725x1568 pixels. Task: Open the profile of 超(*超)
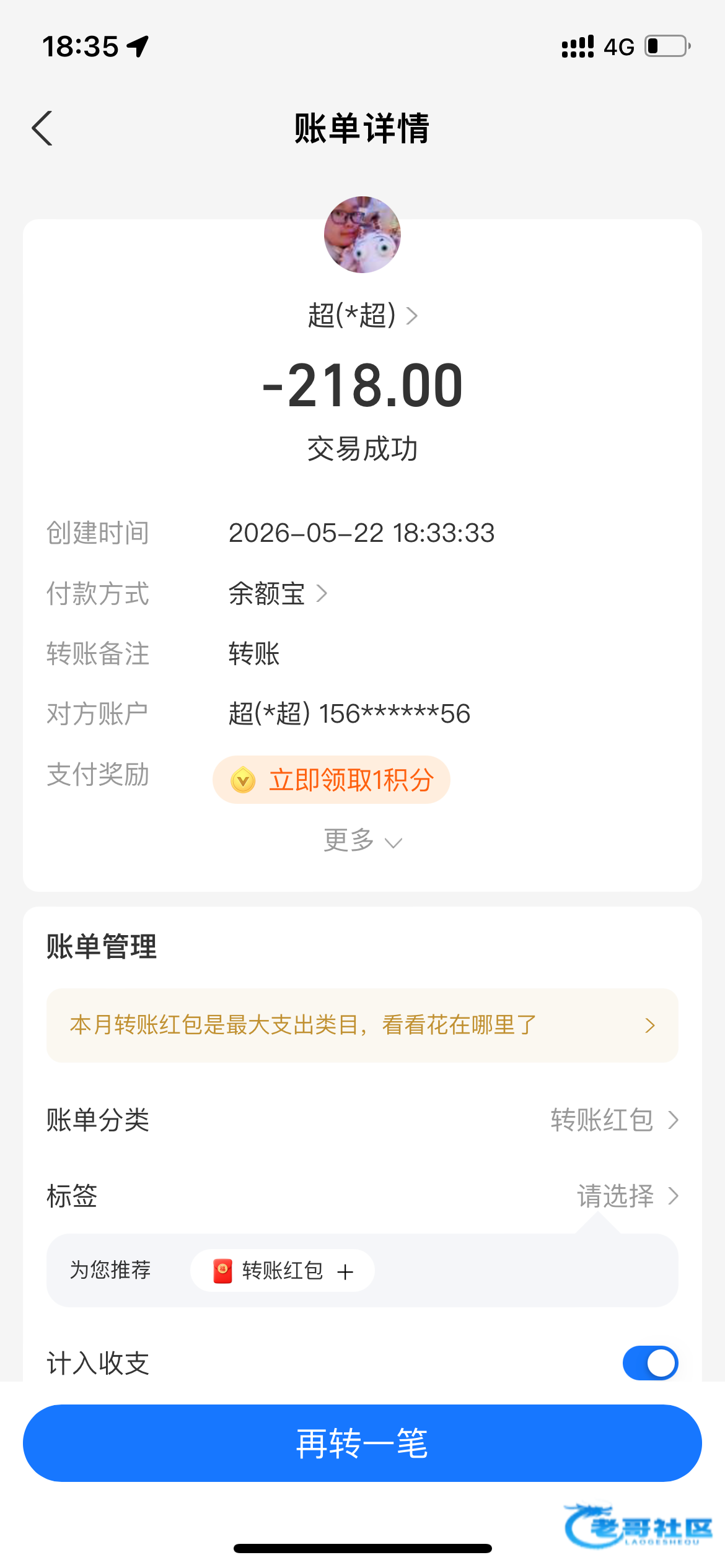coord(362,315)
